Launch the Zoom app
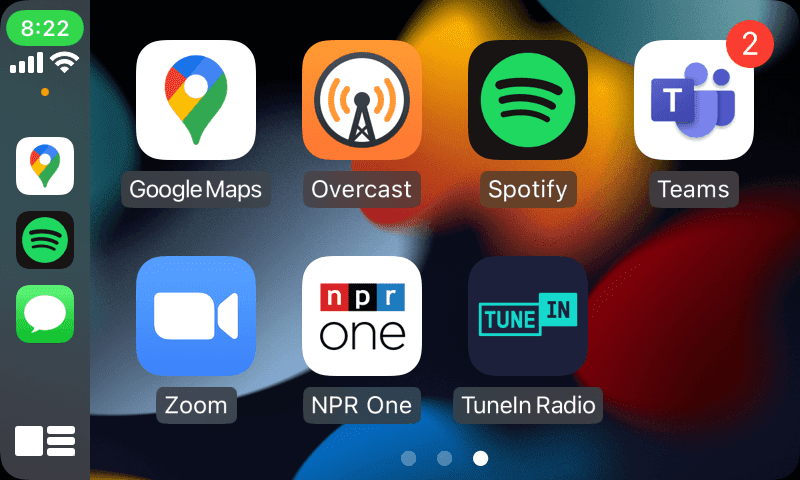The image size is (800, 480). click(196, 316)
